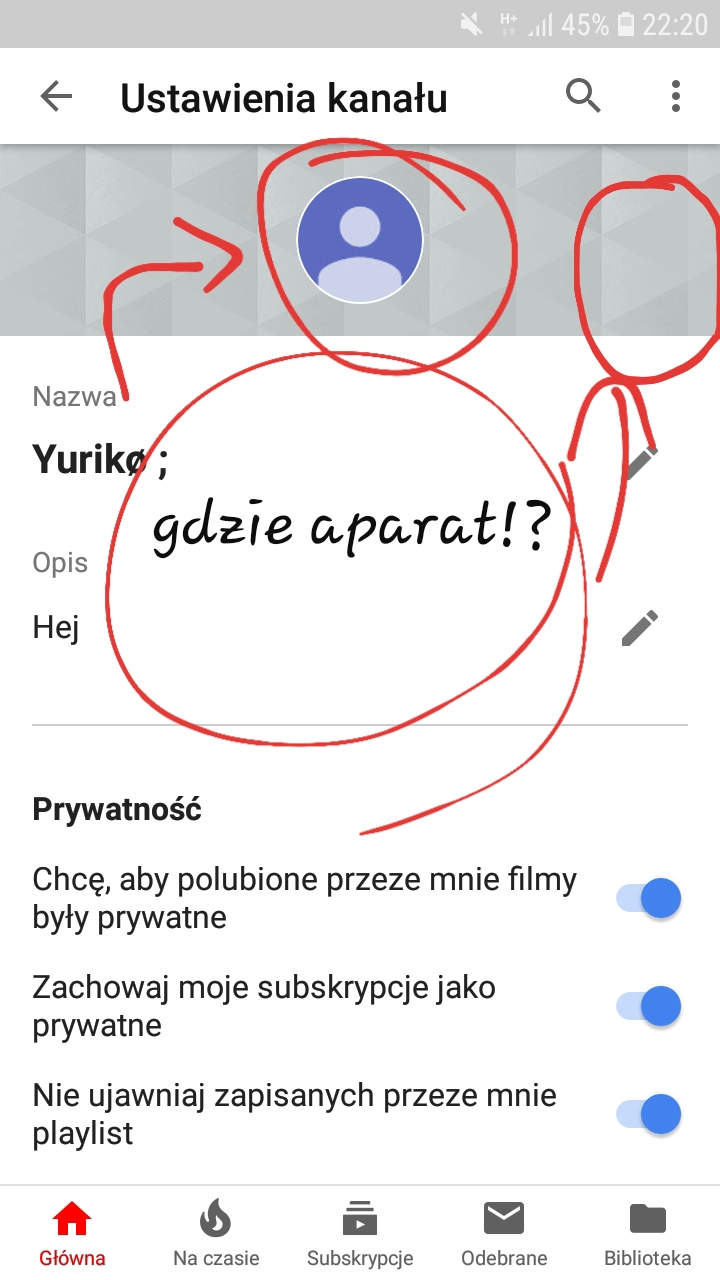Disable keeping subscriptions private
The height and width of the screenshot is (1280, 720).
click(x=650, y=1006)
